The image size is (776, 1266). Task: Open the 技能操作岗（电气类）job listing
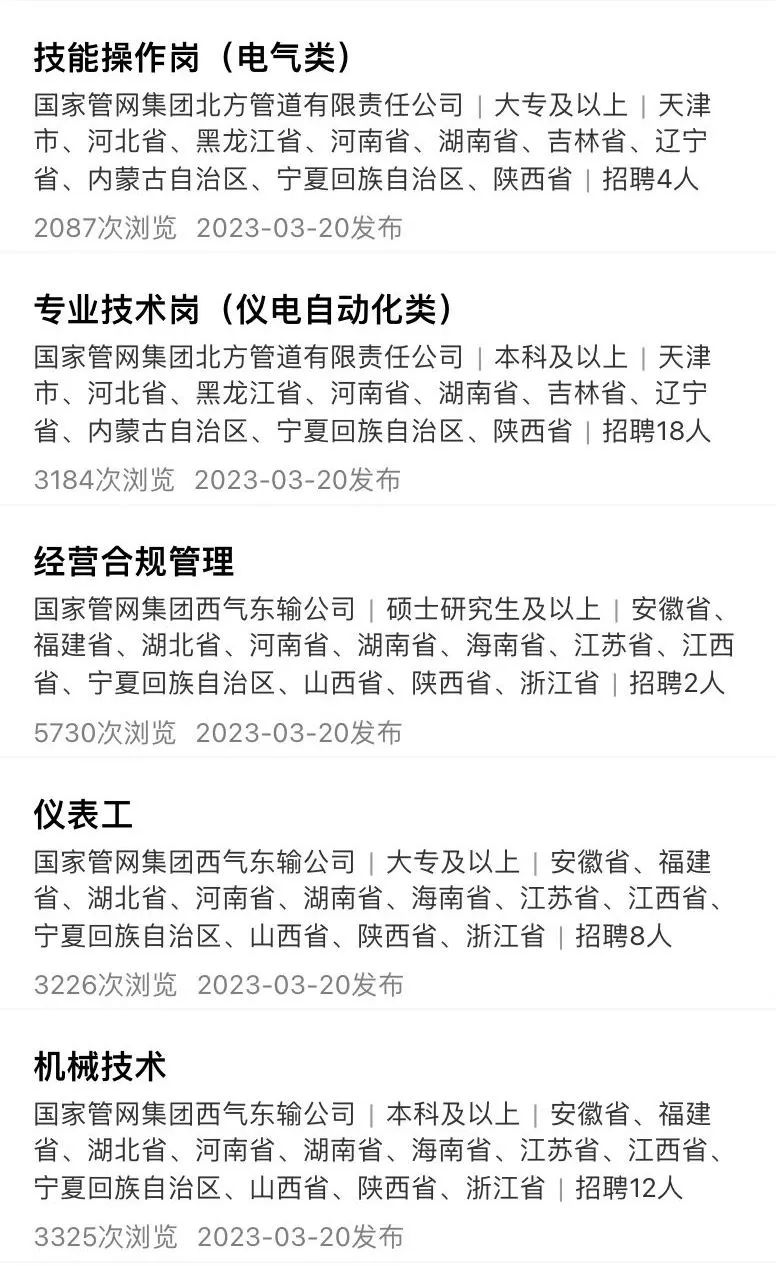coord(193,58)
